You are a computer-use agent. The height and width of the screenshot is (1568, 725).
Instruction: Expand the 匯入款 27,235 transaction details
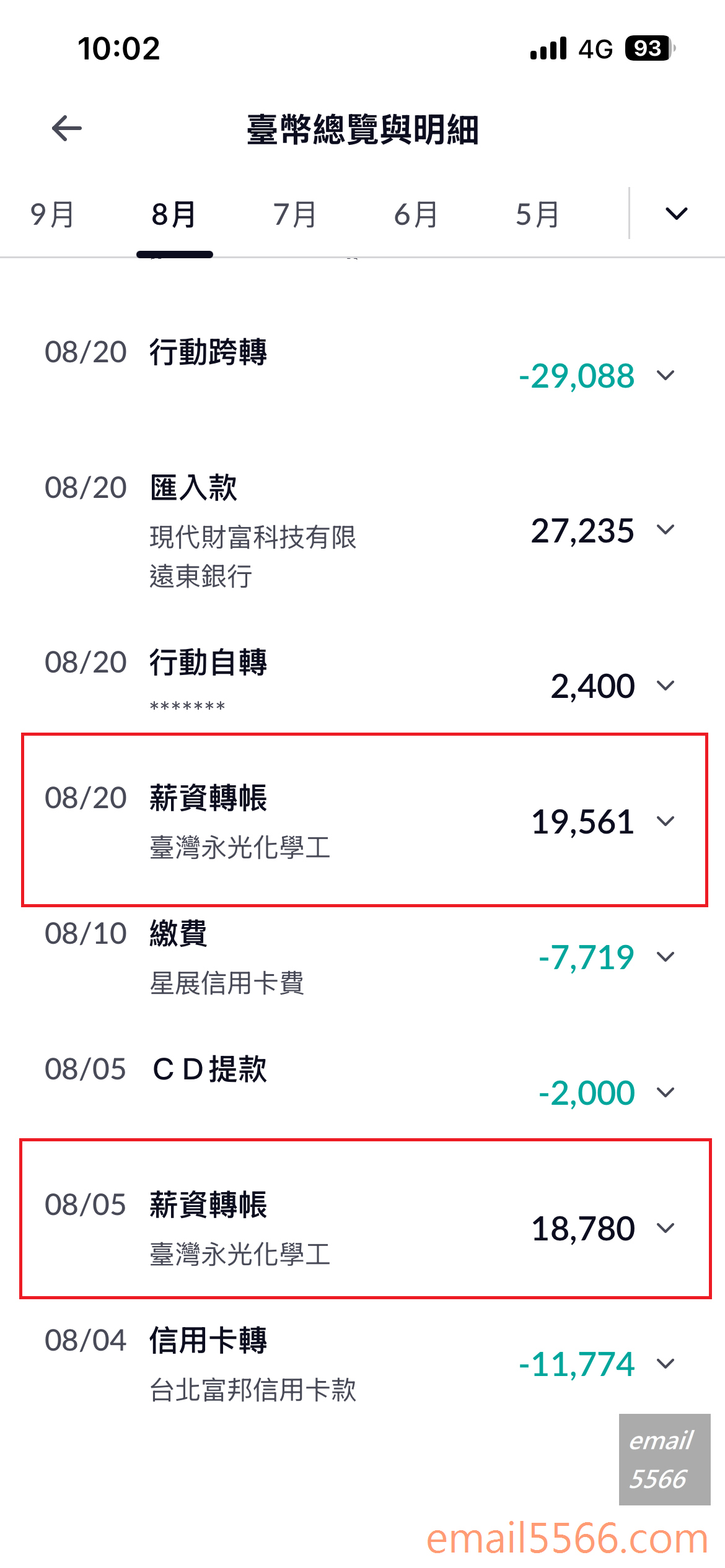666,529
